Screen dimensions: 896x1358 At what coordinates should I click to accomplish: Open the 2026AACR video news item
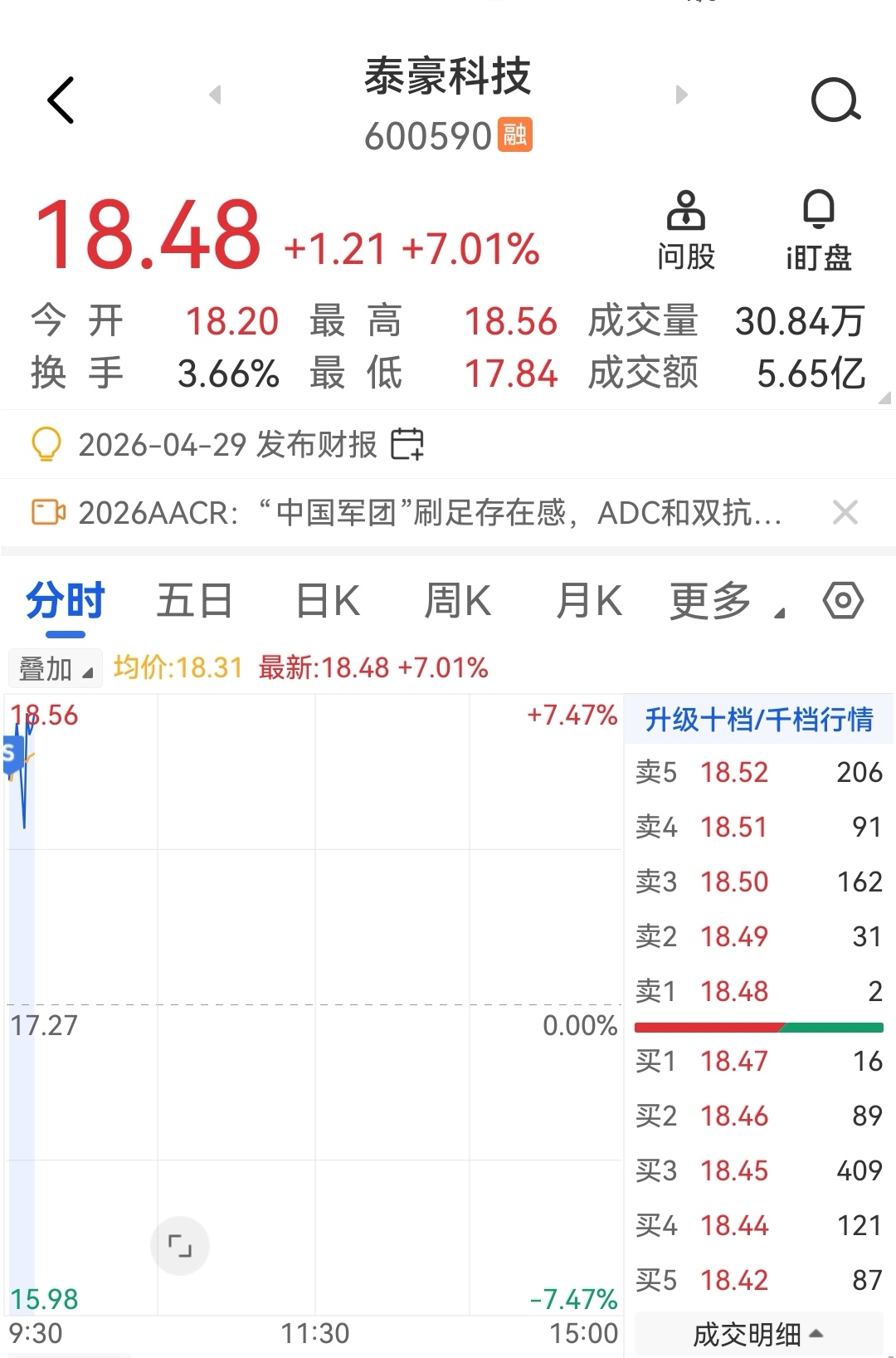click(x=407, y=513)
